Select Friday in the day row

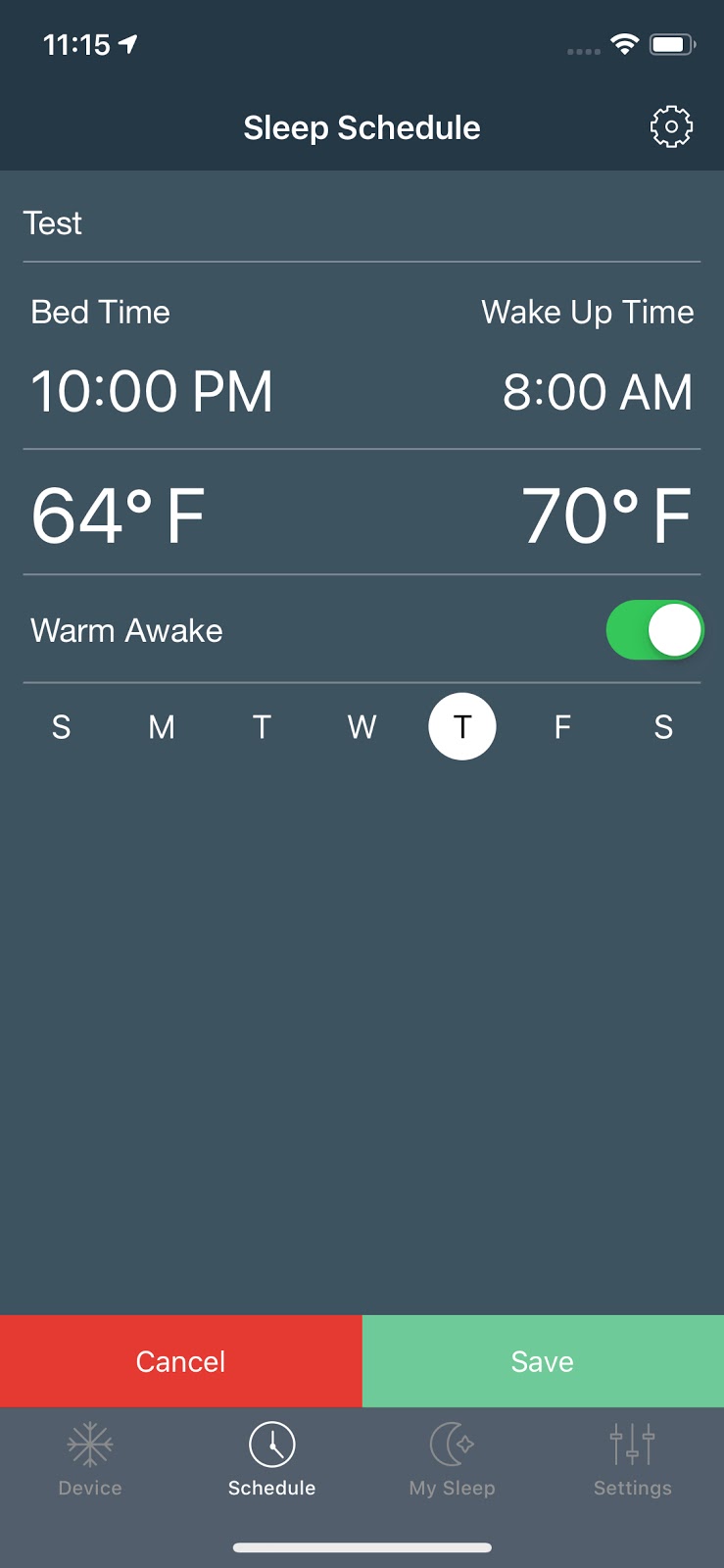pyautogui.click(x=562, y=727)
